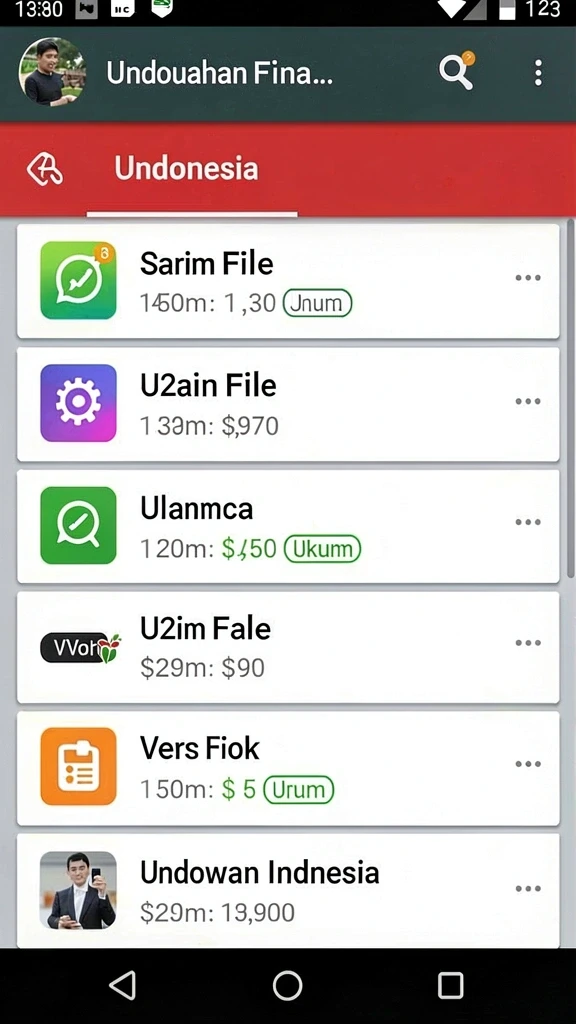The width and height of the screenshot is (576, 1024).
Task: Go to the home screen
Action: tap(287, 985)
